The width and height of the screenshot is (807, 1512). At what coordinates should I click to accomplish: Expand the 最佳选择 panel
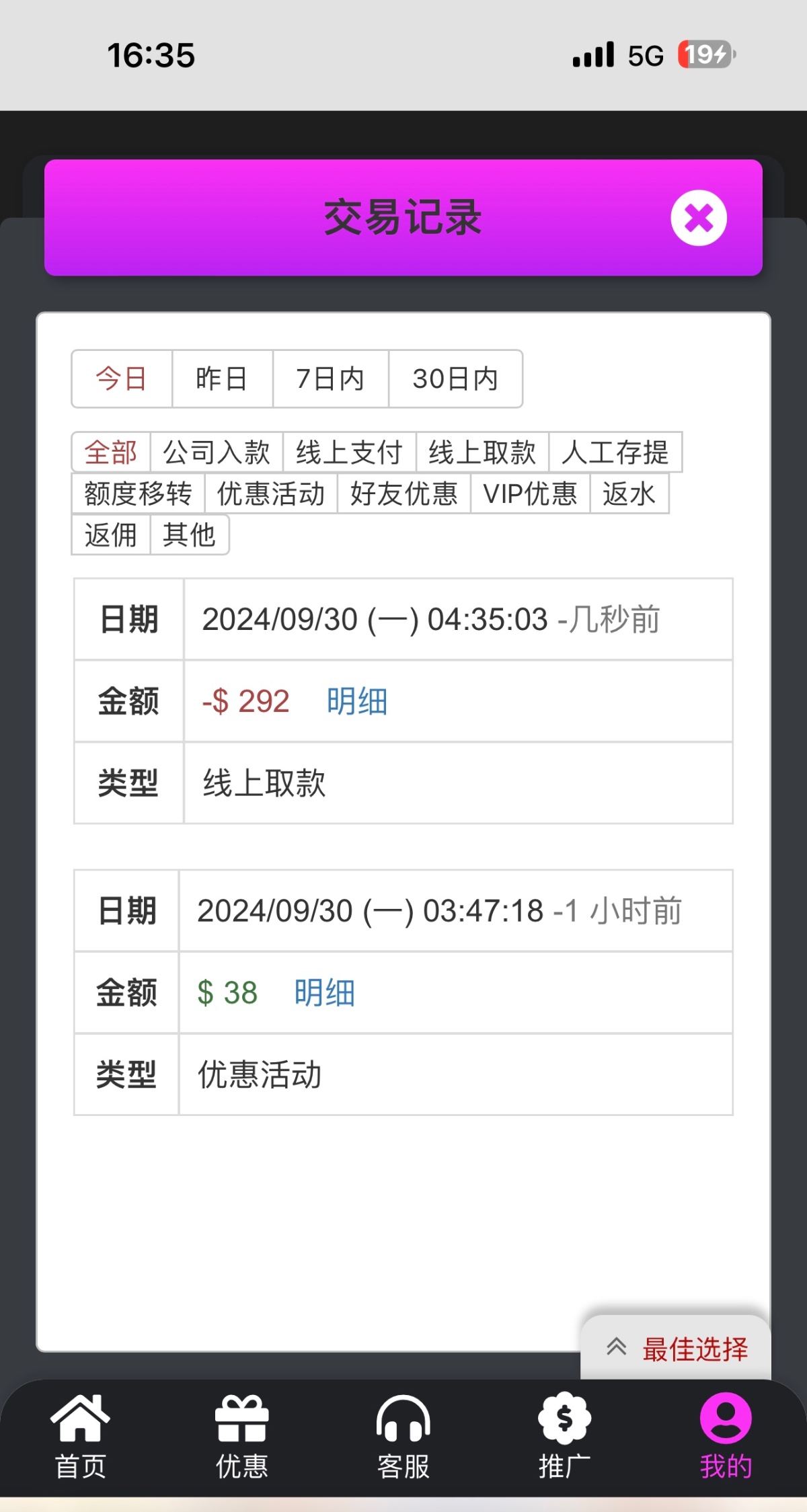676,1348
